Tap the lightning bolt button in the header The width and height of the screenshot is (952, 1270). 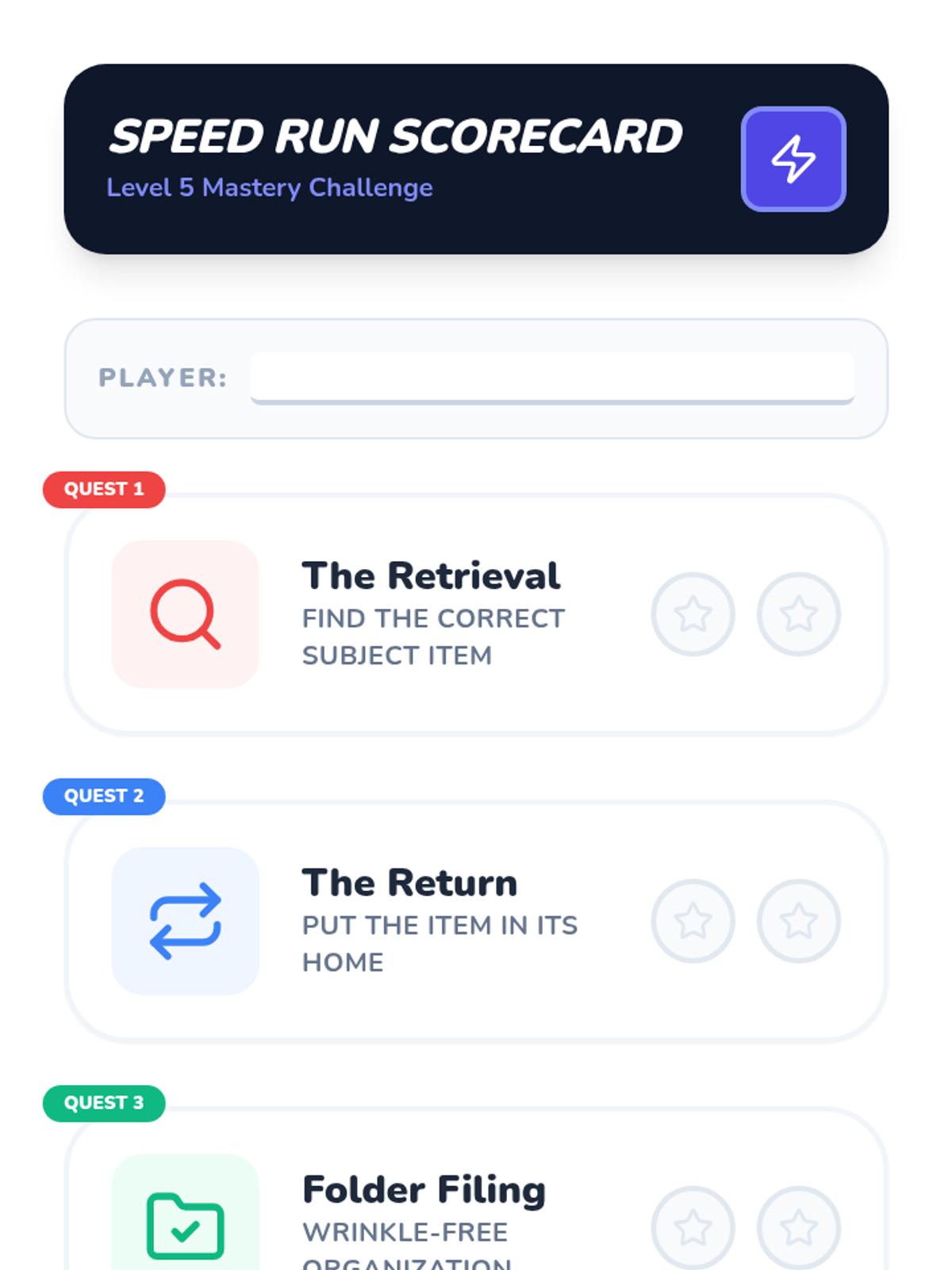click(x=793, y=159)
